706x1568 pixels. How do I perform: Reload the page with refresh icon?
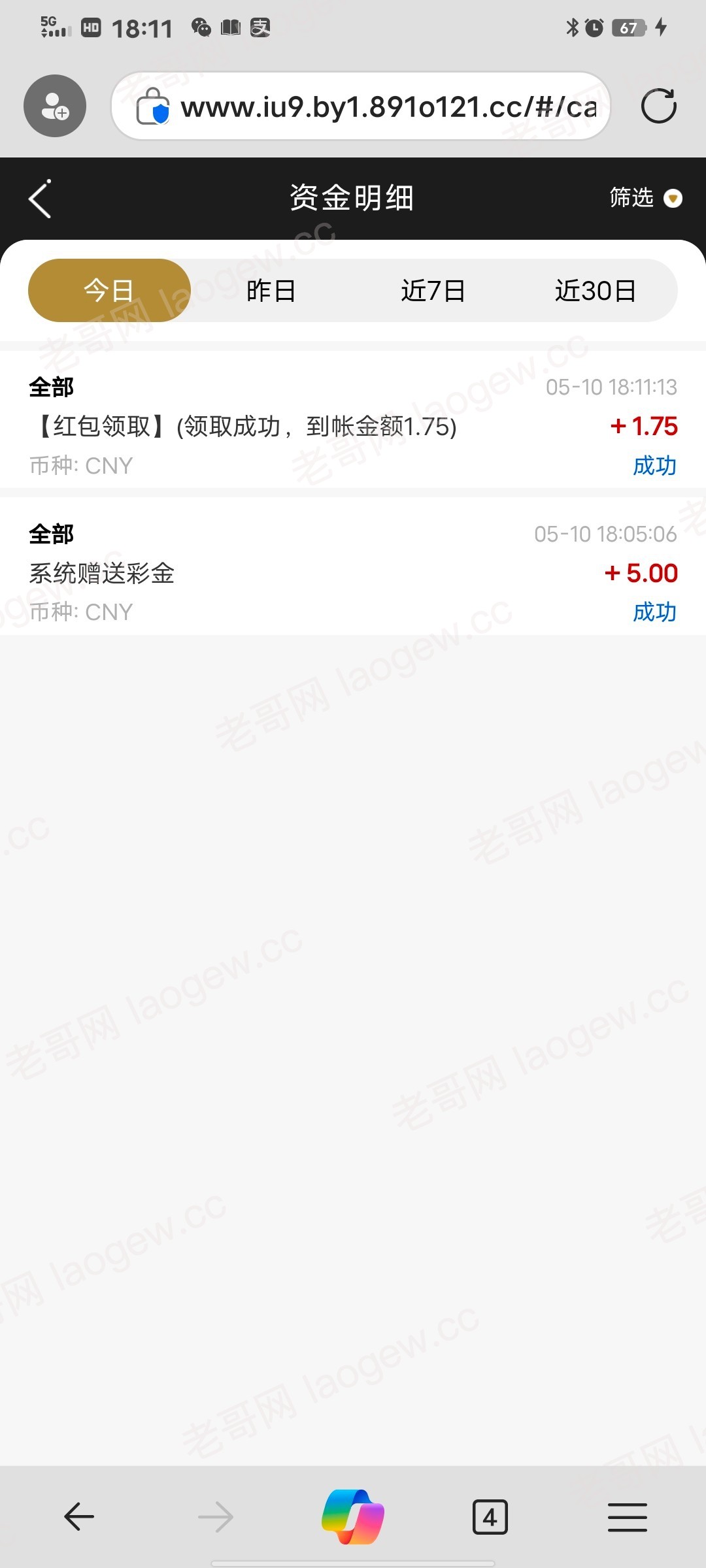coord(658,106)
